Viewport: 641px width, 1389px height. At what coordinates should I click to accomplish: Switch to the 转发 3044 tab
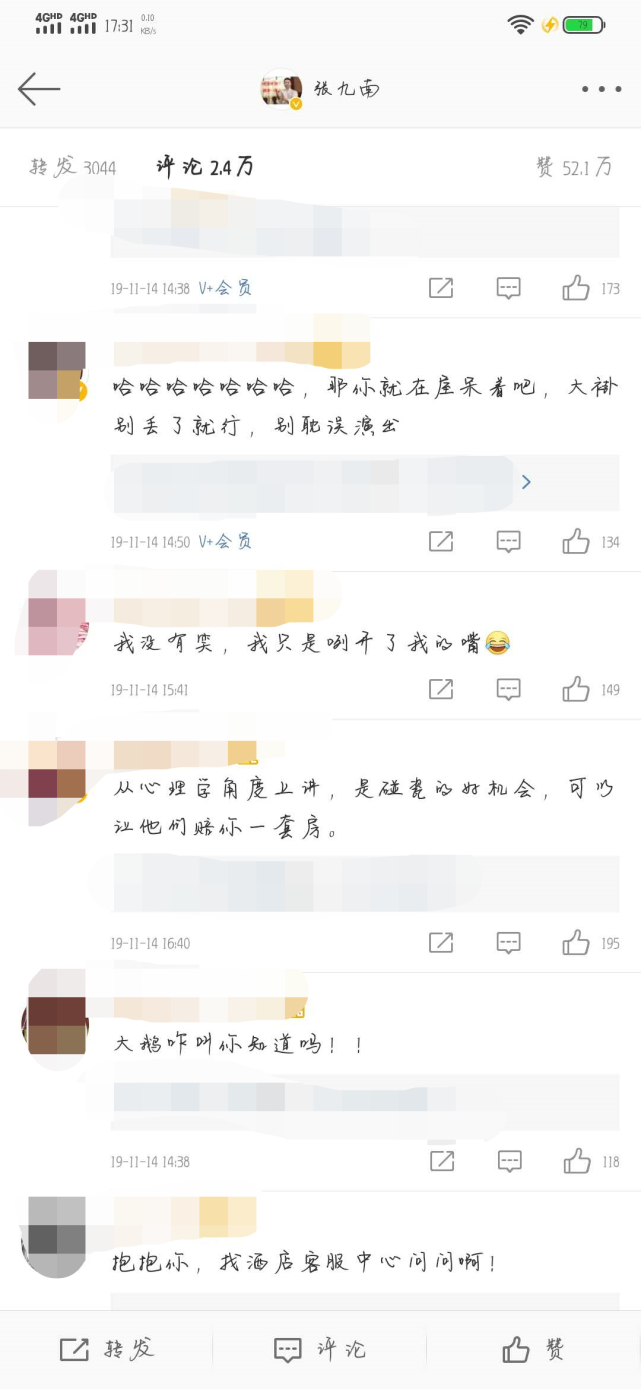72,168
